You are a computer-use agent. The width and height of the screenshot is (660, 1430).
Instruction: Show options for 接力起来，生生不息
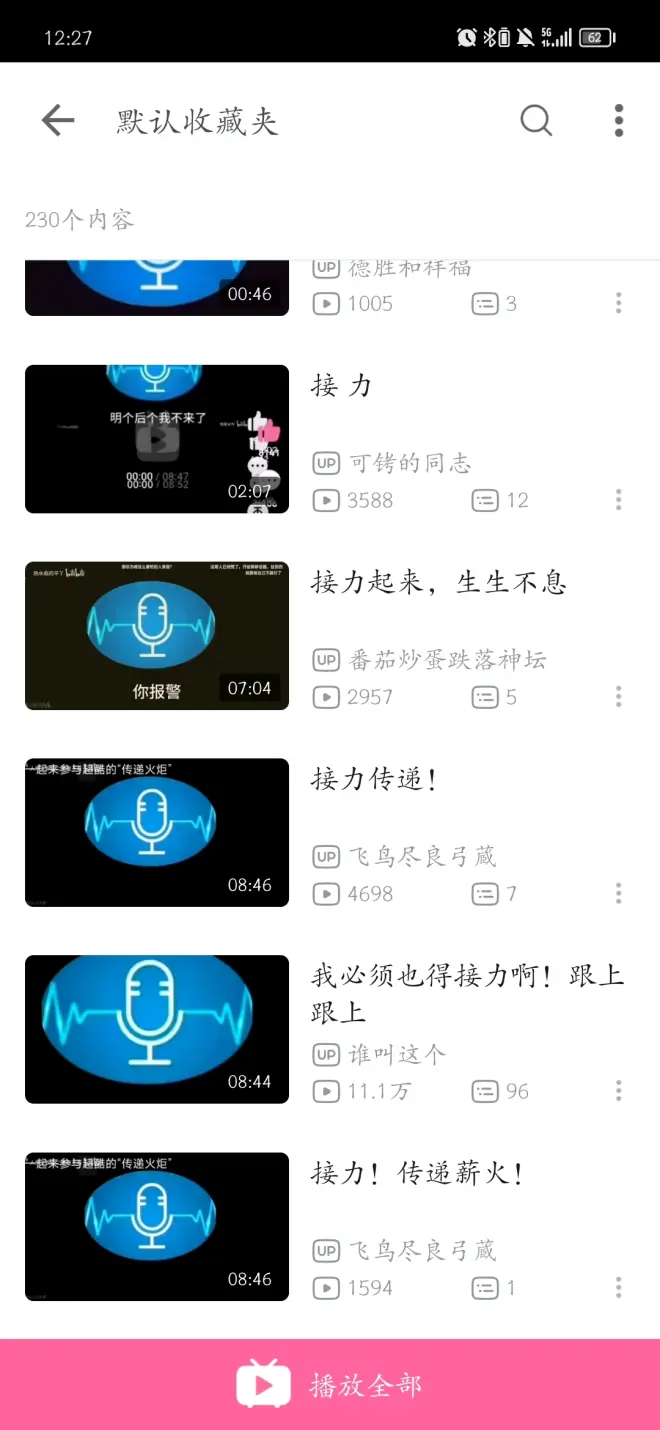pos(619,697)
